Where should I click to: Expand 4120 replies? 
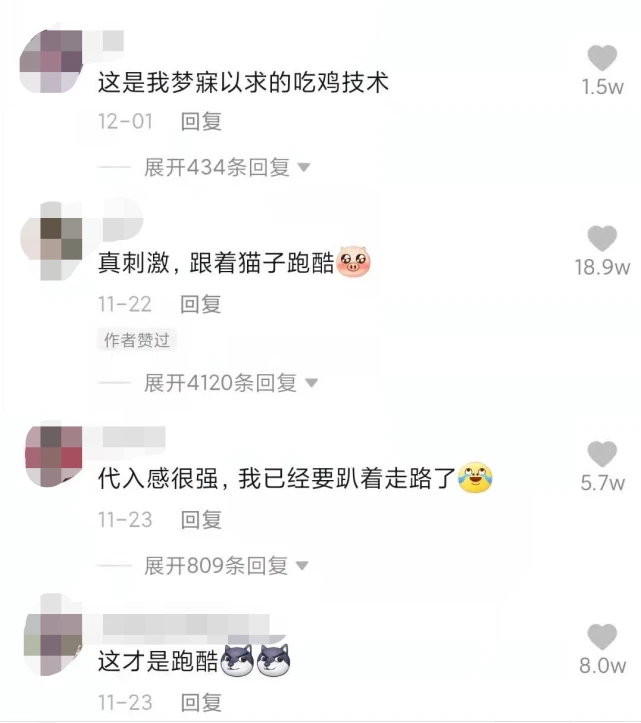pyautogui.click(x=231, y=382)
